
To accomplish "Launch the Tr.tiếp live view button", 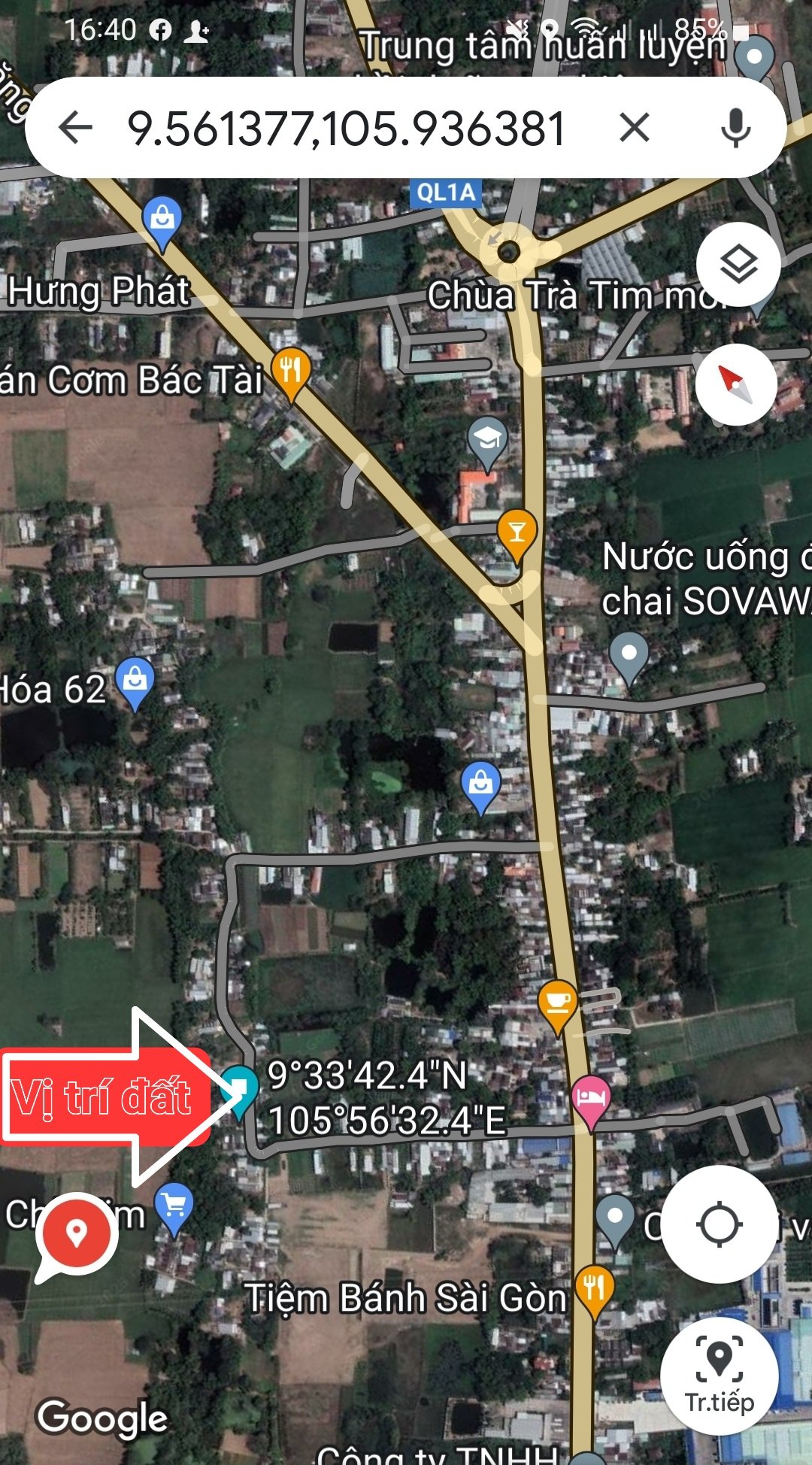I will coord(719,1376).
